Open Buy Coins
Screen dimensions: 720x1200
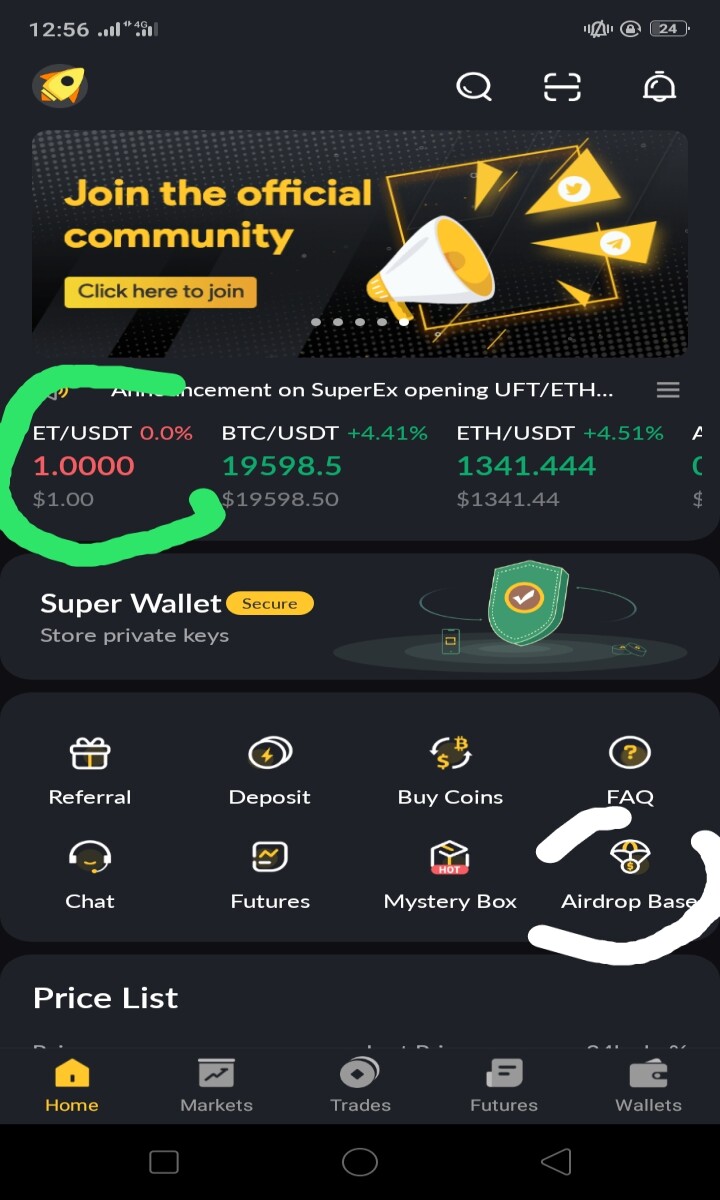pyautogui.click(x=450, y=771)
